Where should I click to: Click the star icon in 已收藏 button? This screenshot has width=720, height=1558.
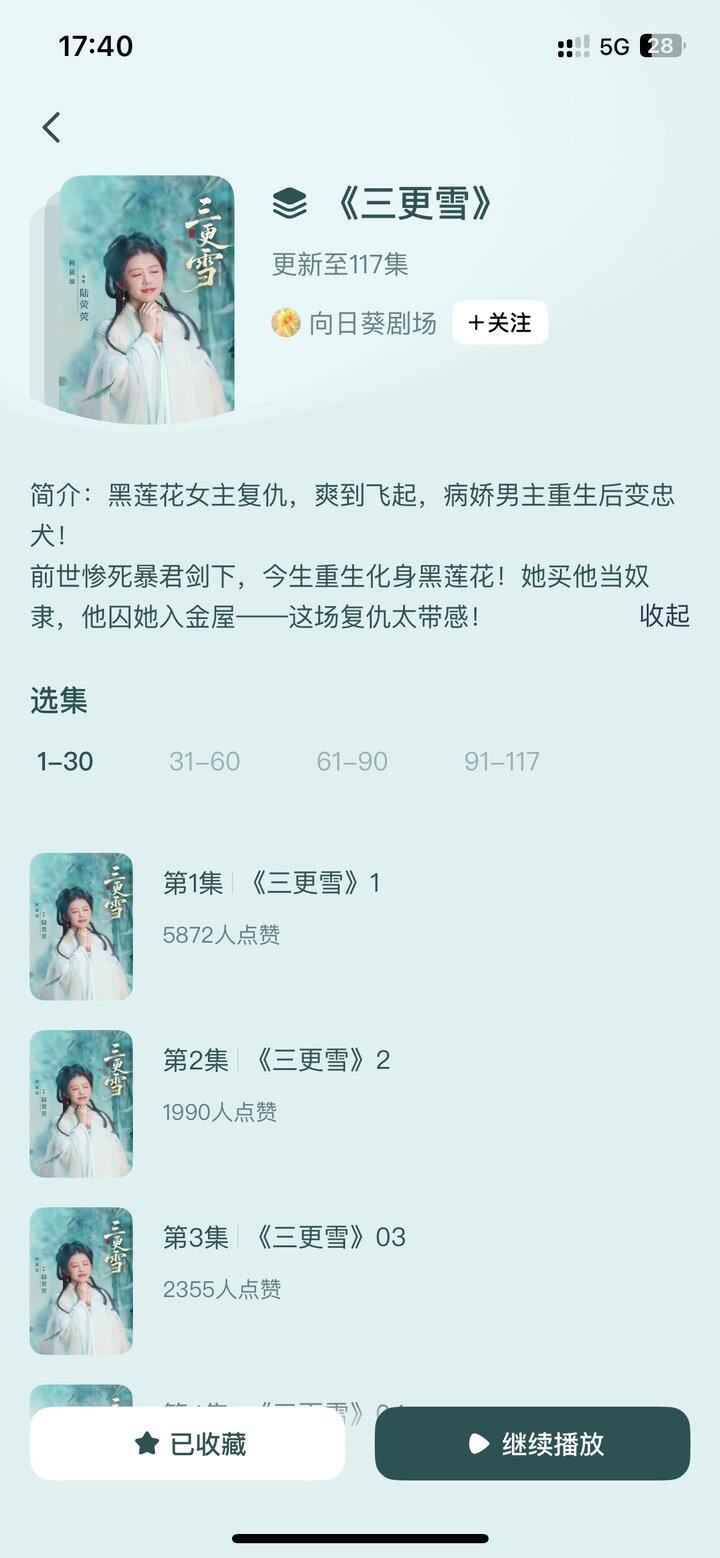146,1442
